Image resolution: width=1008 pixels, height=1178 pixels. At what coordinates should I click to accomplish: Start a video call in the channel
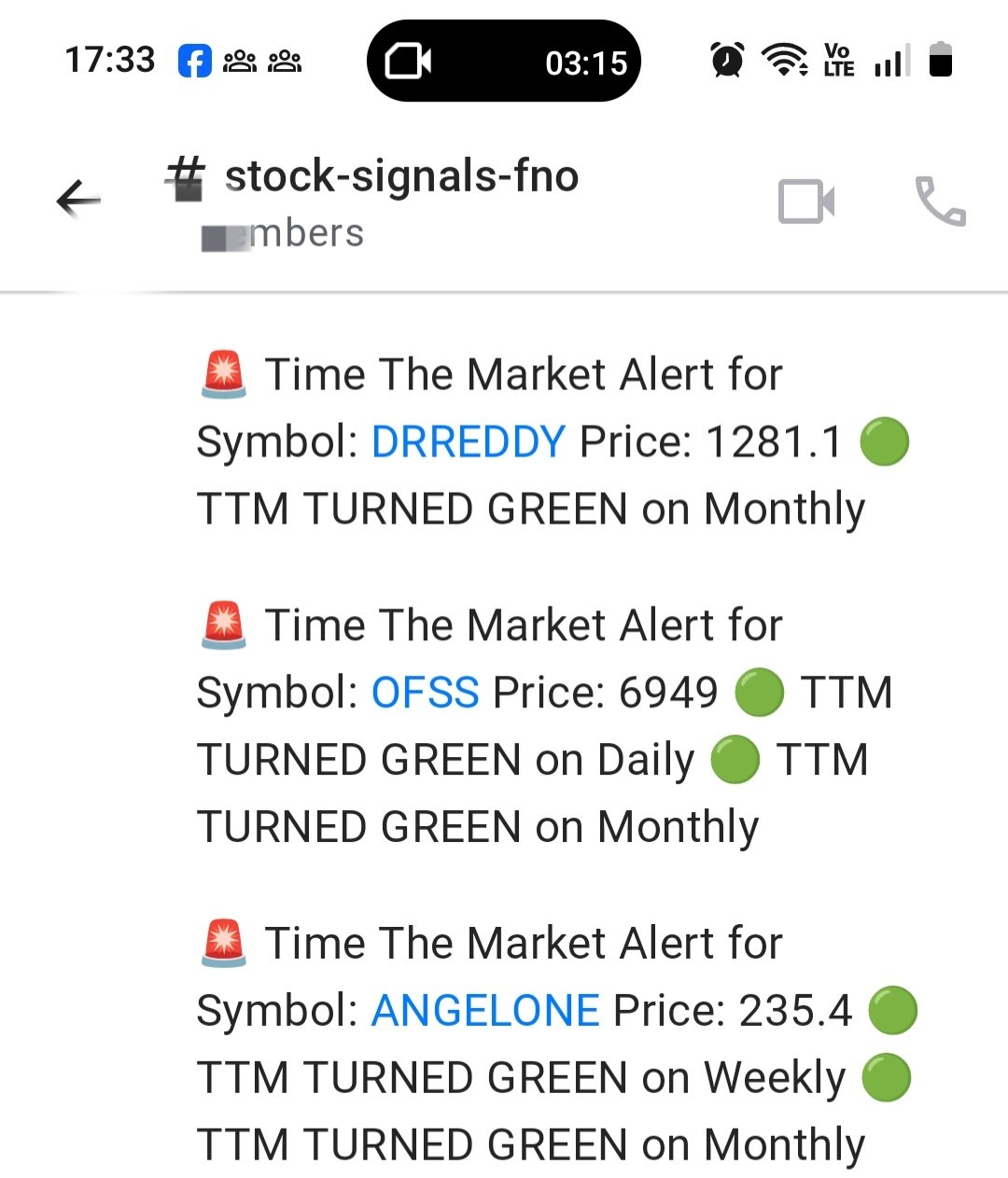click(x=806, y=202)
